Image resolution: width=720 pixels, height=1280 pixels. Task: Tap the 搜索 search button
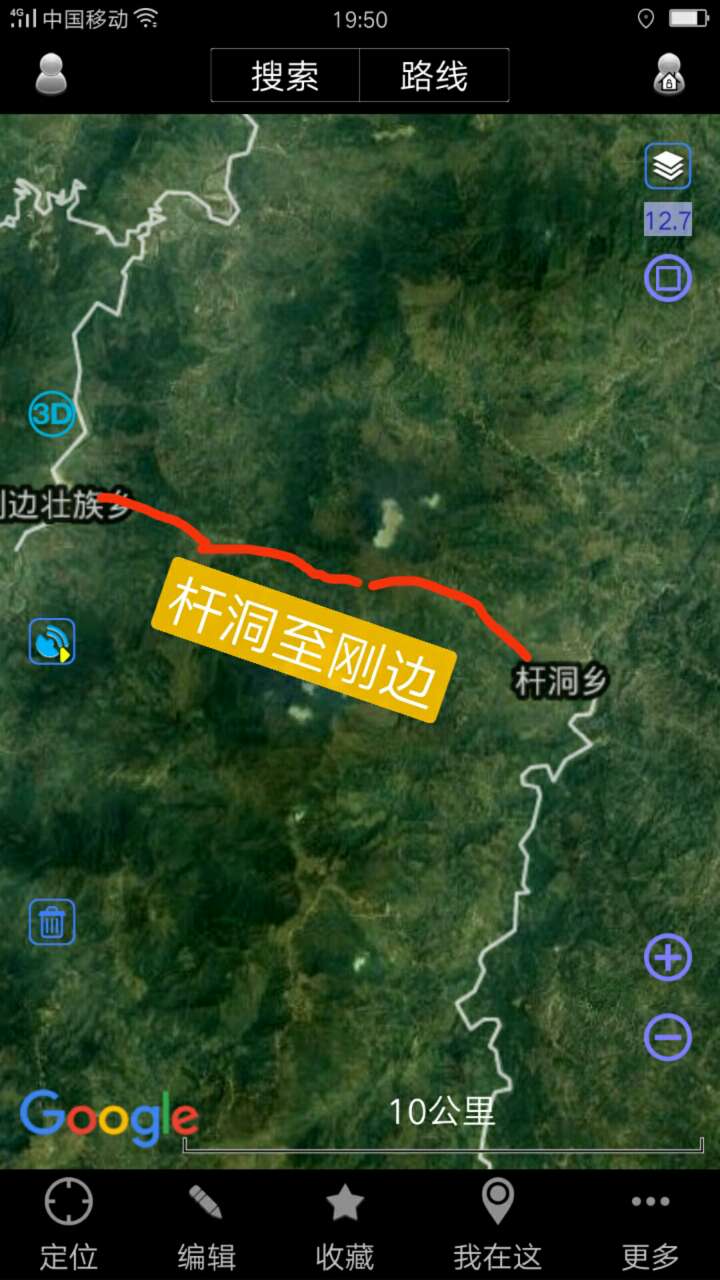(x=285, y=76)
